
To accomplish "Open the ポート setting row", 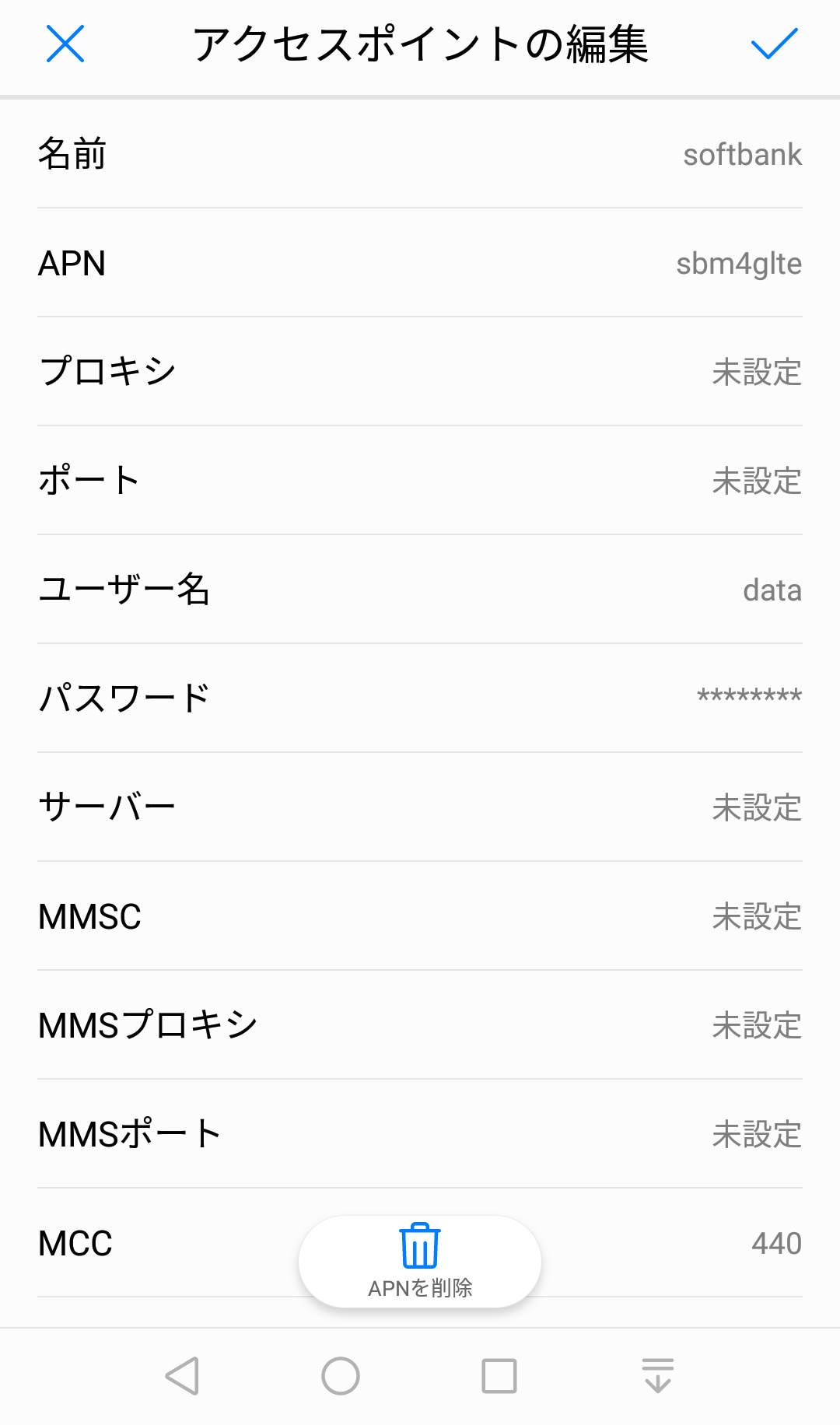I will (x=420, y=481).
